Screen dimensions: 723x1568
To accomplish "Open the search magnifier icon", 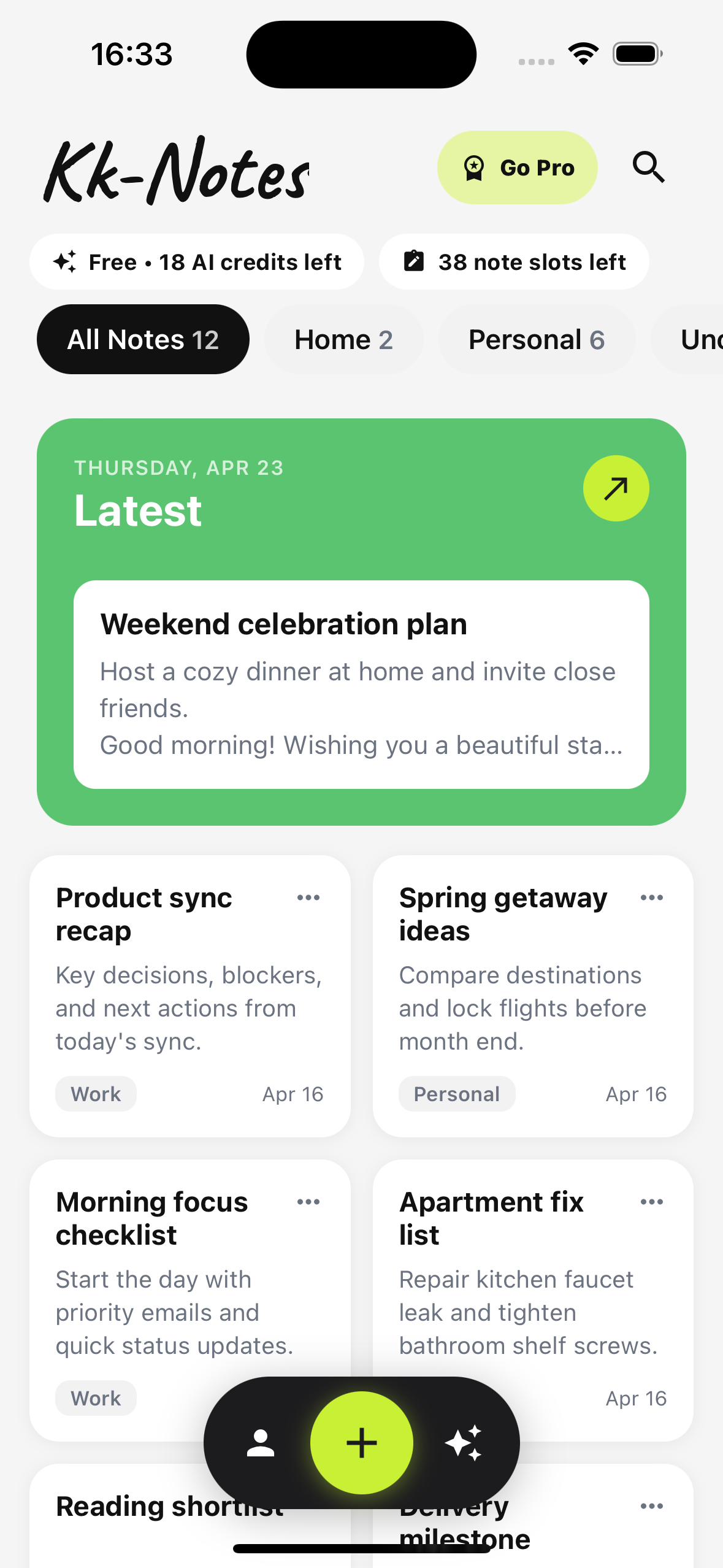I will coord(648,167).
